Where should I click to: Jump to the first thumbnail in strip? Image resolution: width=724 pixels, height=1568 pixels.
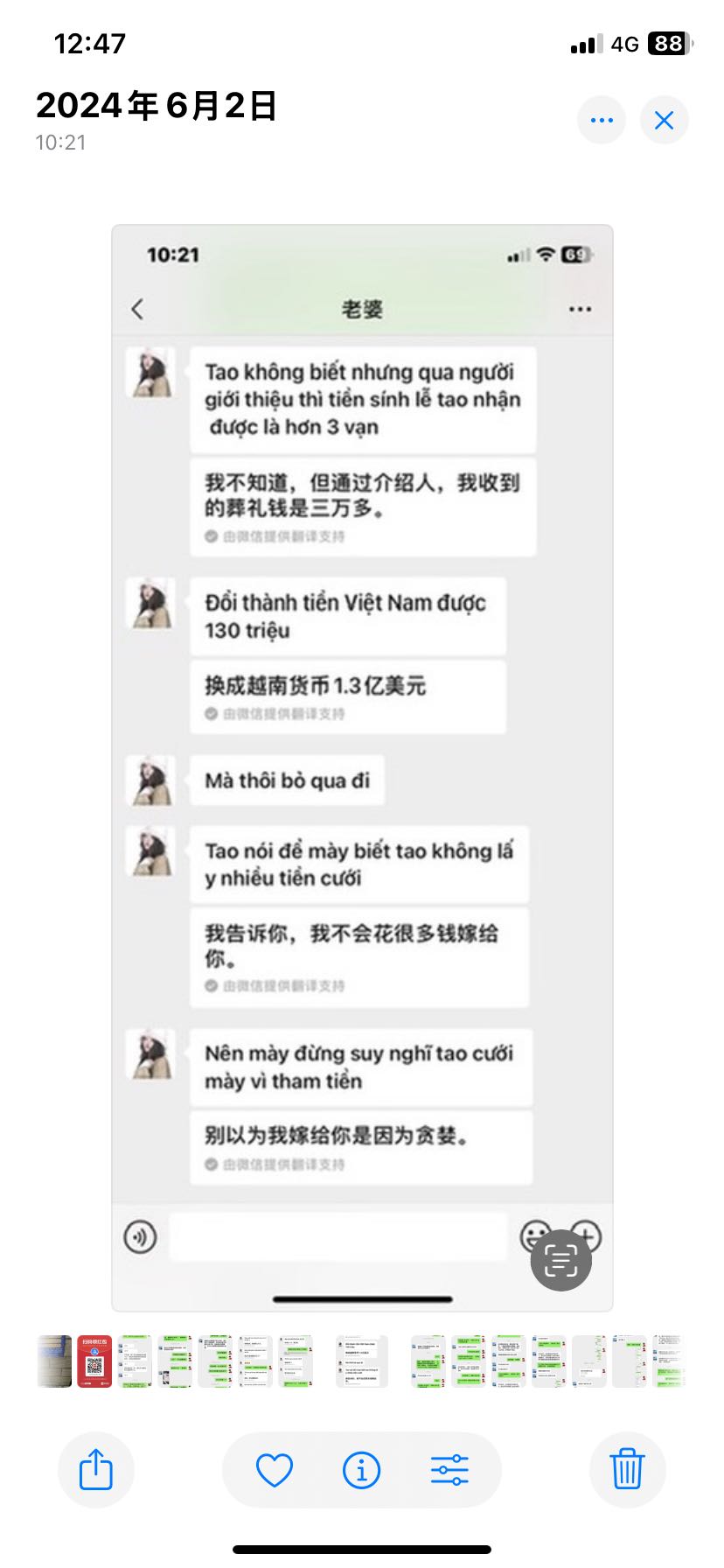pyautogui.click(x=54, y=1361)
